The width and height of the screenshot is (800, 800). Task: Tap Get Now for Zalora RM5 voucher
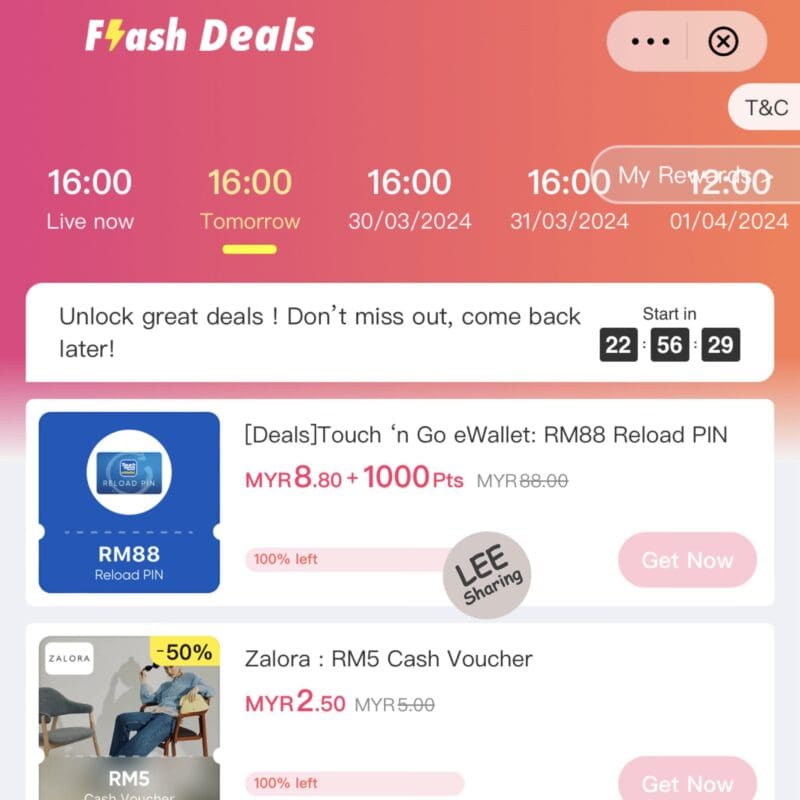[687, 782]
